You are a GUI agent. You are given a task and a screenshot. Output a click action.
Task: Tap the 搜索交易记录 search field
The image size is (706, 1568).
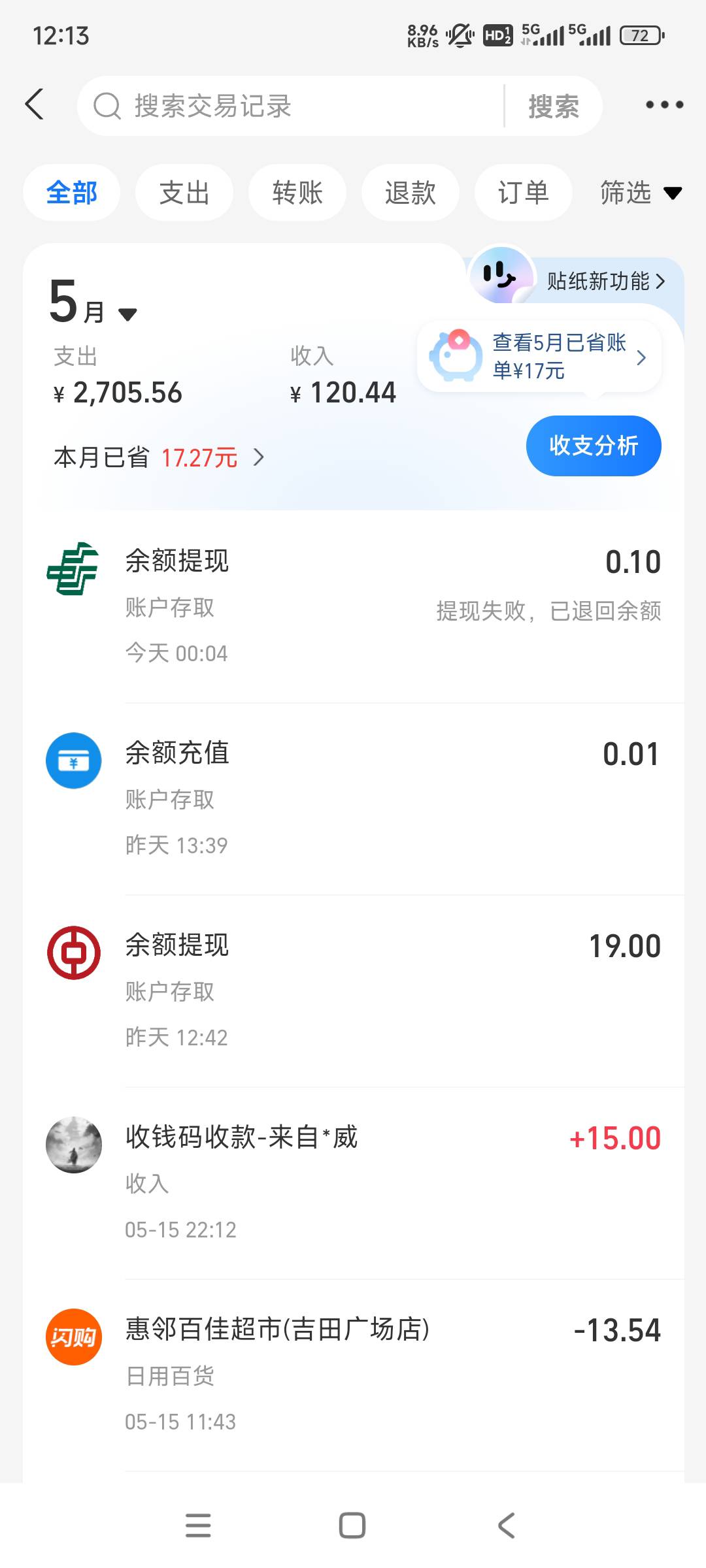[291, 106]
